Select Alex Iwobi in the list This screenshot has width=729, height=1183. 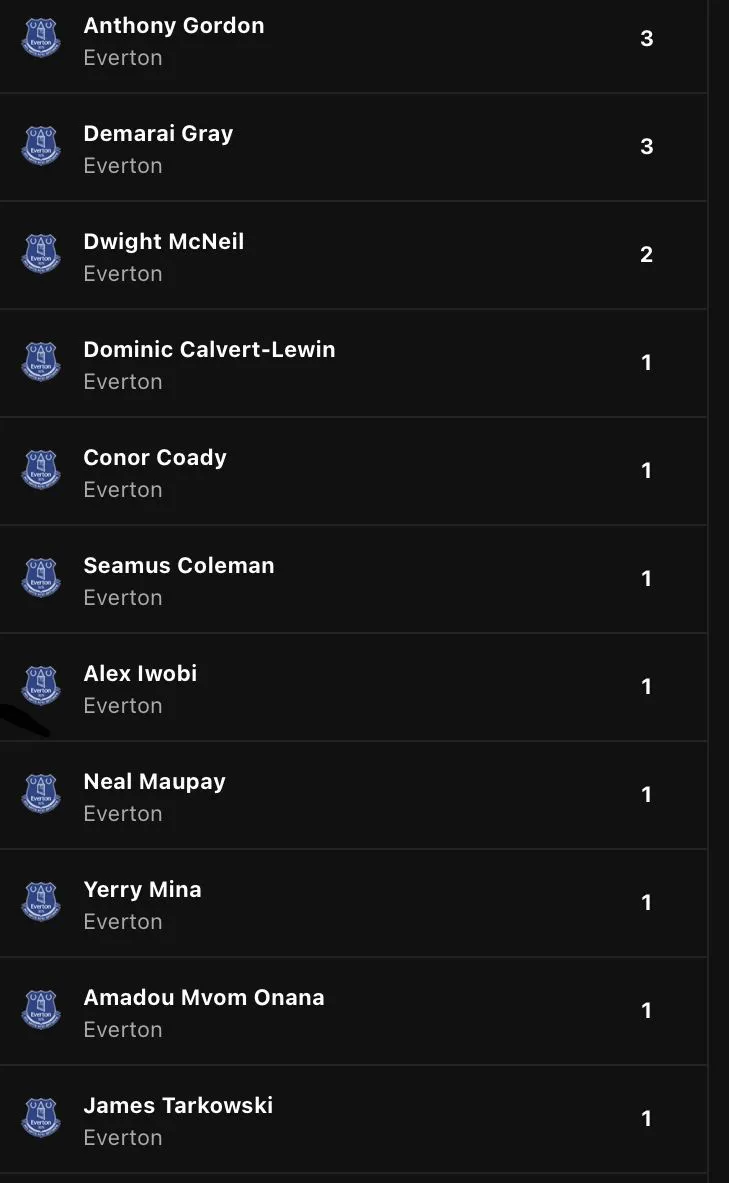tap(140, 688)
